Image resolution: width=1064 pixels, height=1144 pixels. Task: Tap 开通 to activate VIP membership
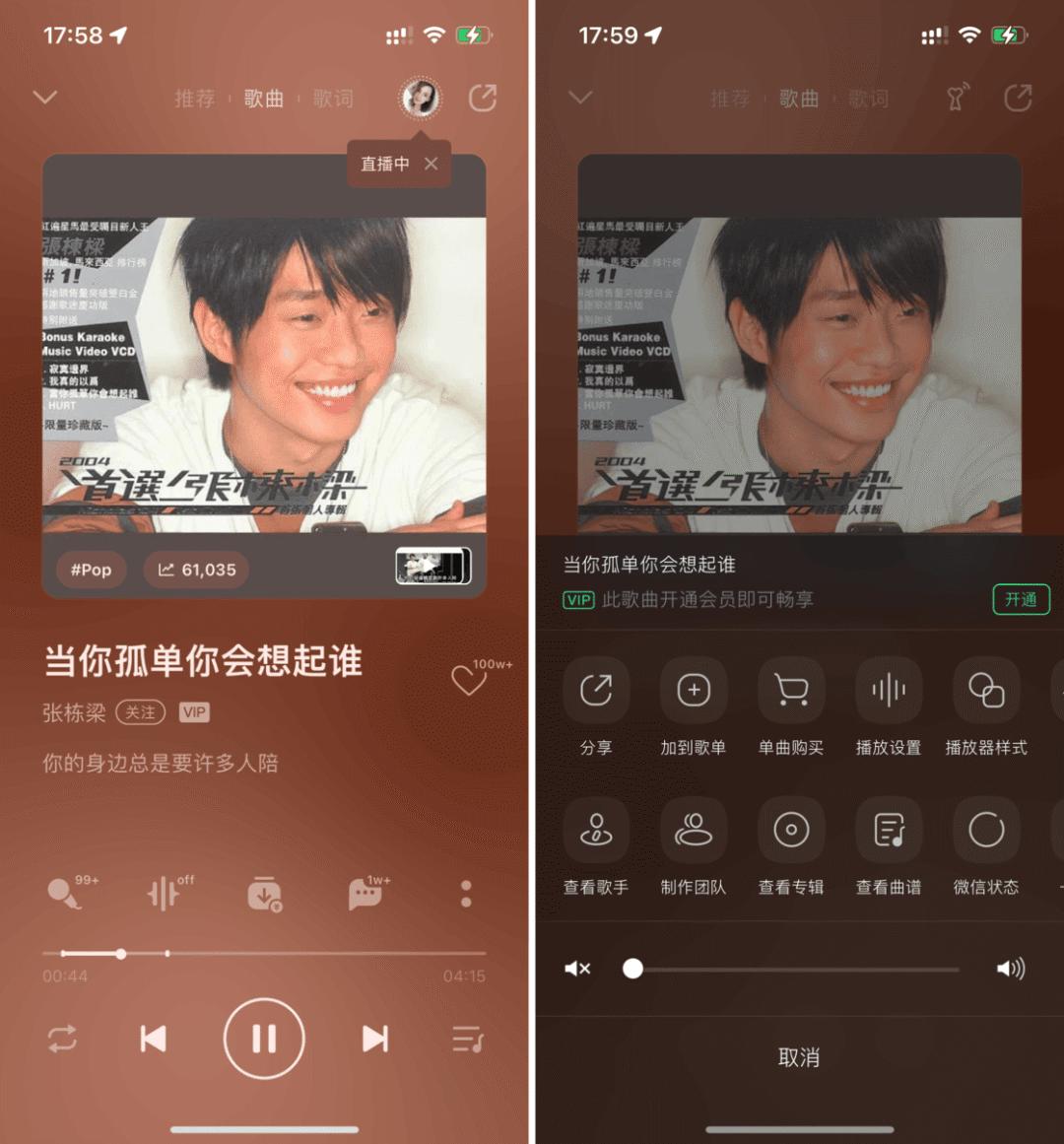1021,600
